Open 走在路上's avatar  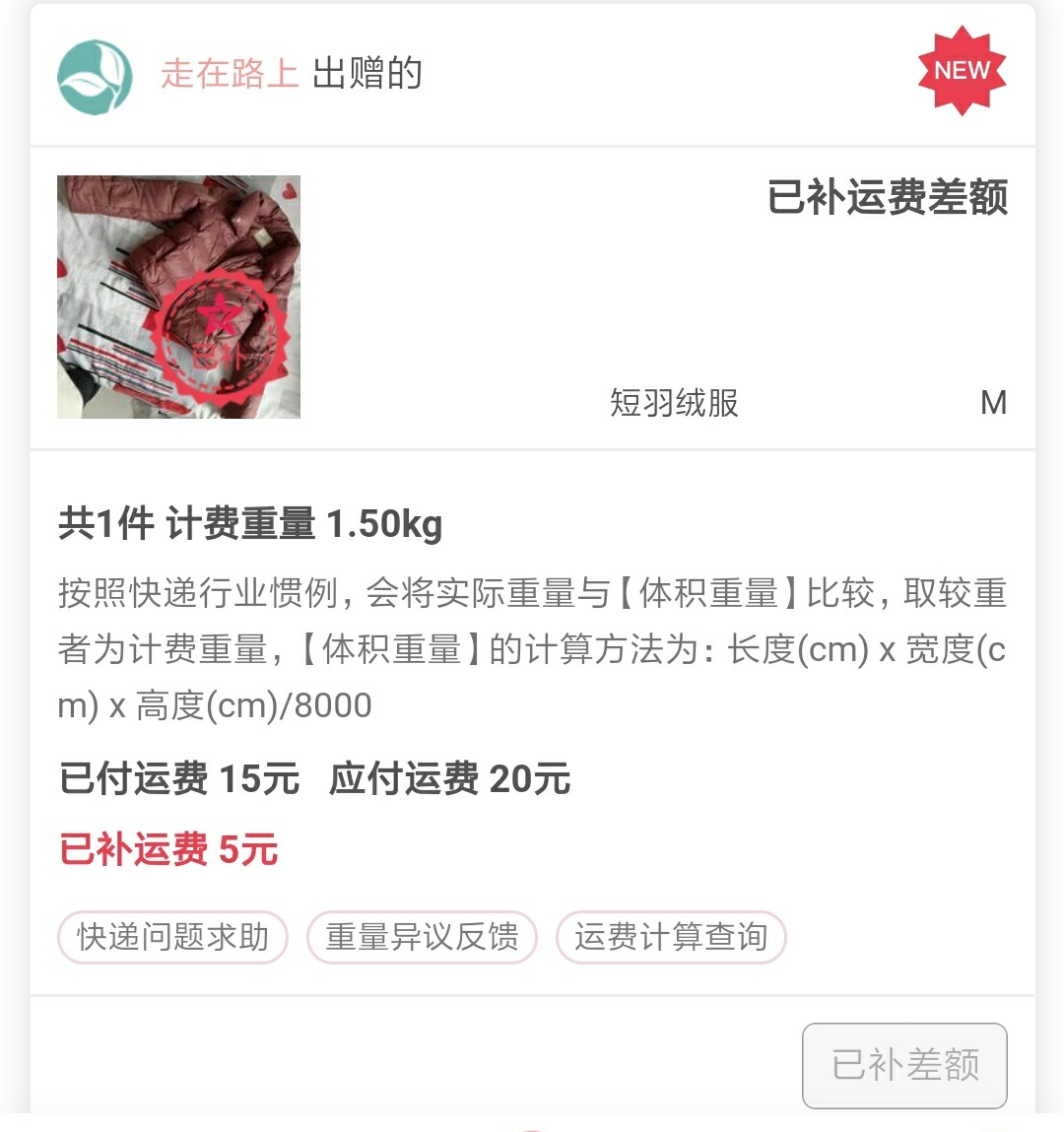coord(95,77)
